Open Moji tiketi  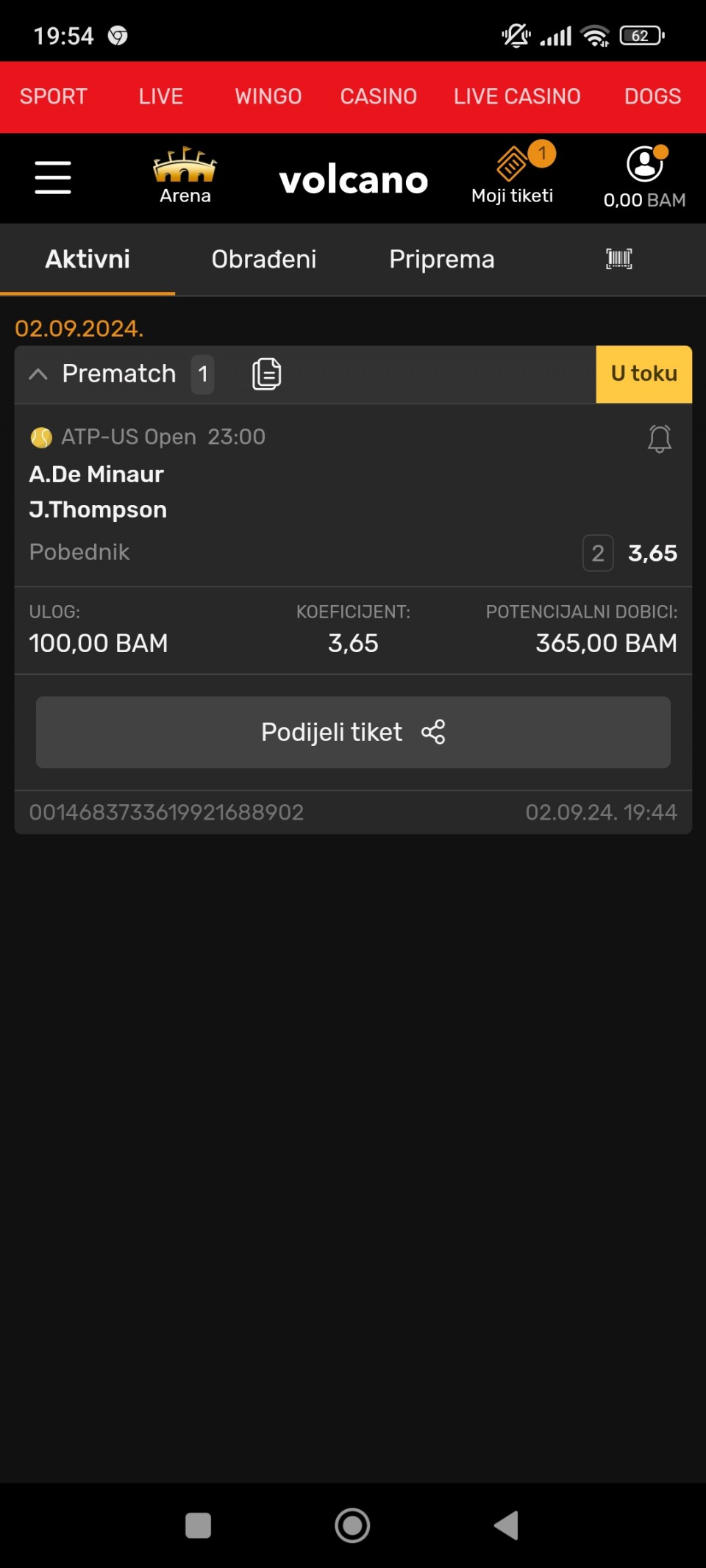point(513,174)
